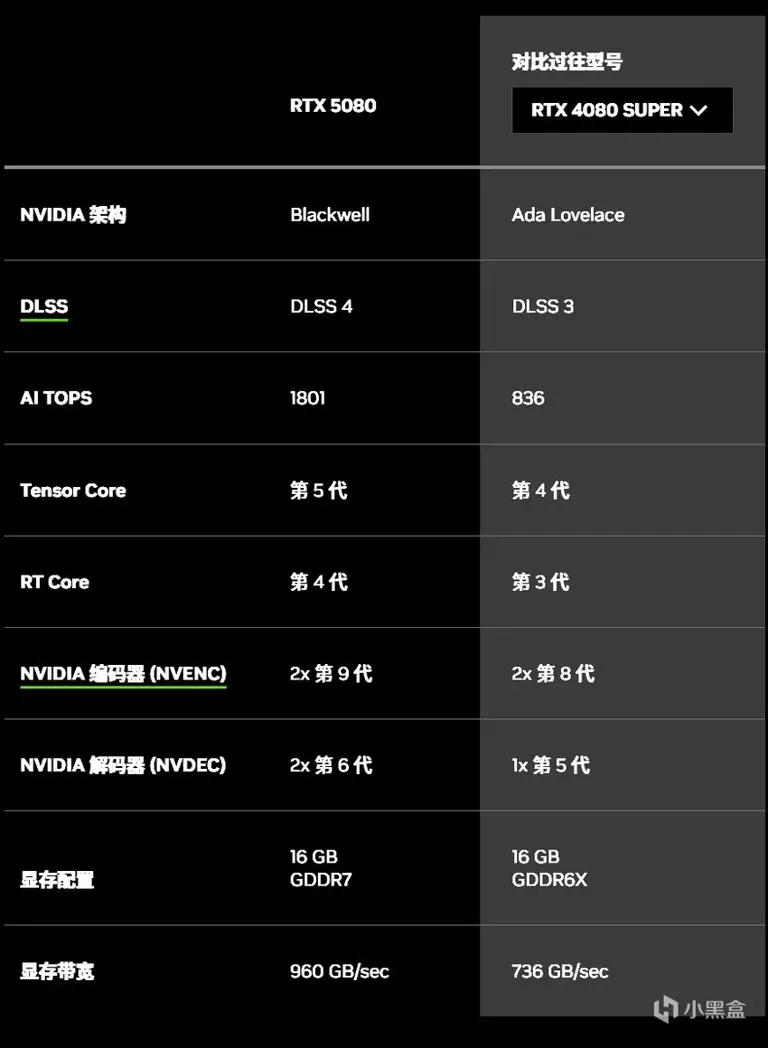
Task: Switch to the RTX 5080 column header
Action: point(333,105)
